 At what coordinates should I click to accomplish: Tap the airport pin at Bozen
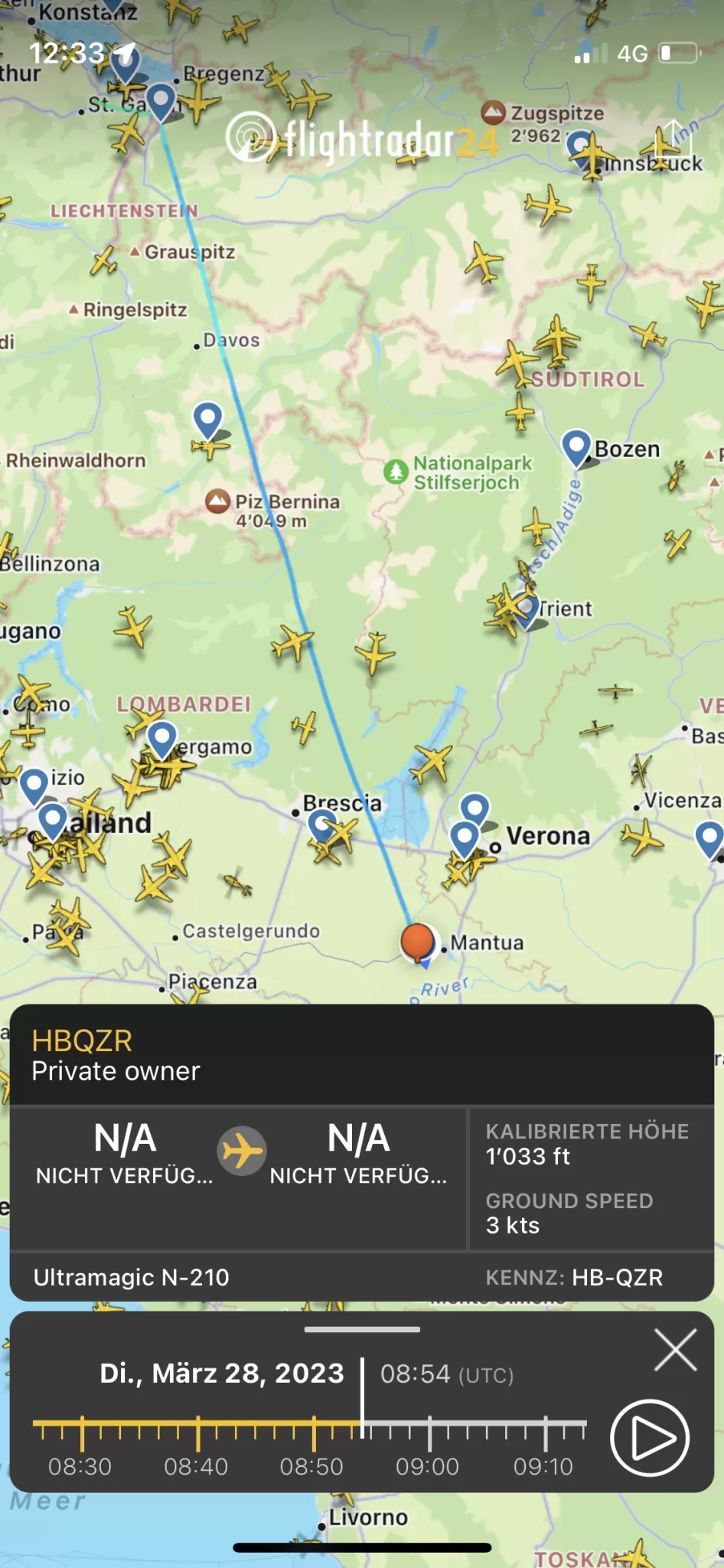pos(576,448)
